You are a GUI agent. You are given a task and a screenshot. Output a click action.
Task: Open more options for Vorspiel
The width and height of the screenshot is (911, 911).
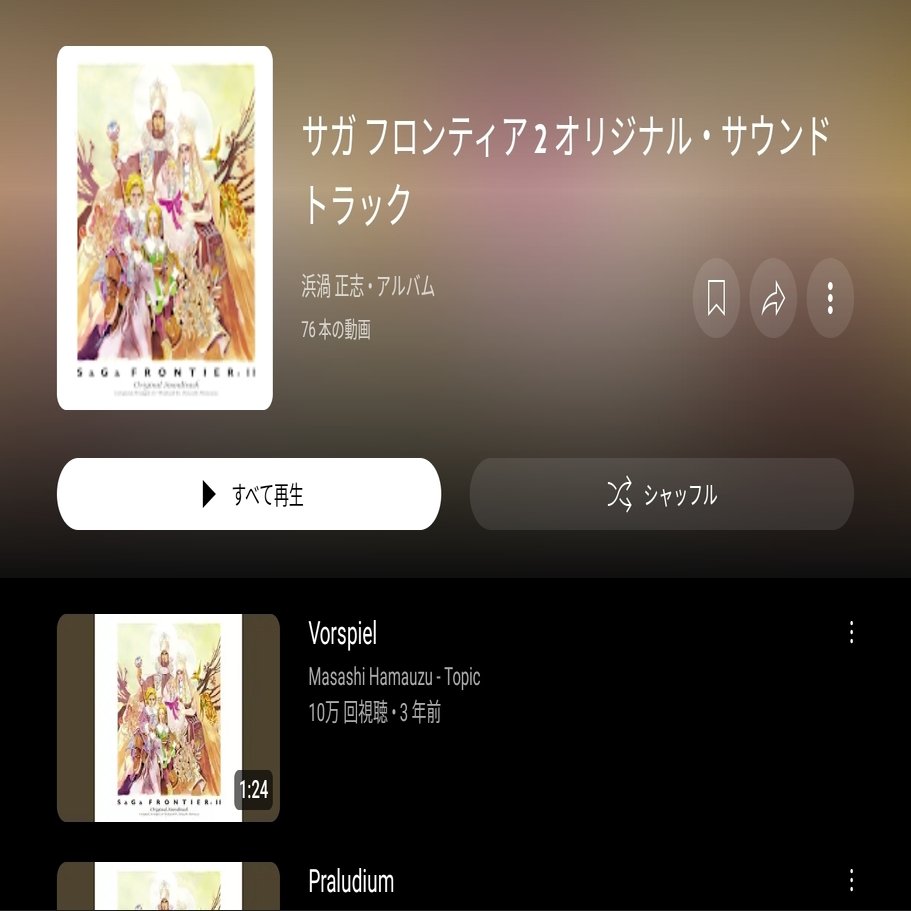click(x=851, y=632)
